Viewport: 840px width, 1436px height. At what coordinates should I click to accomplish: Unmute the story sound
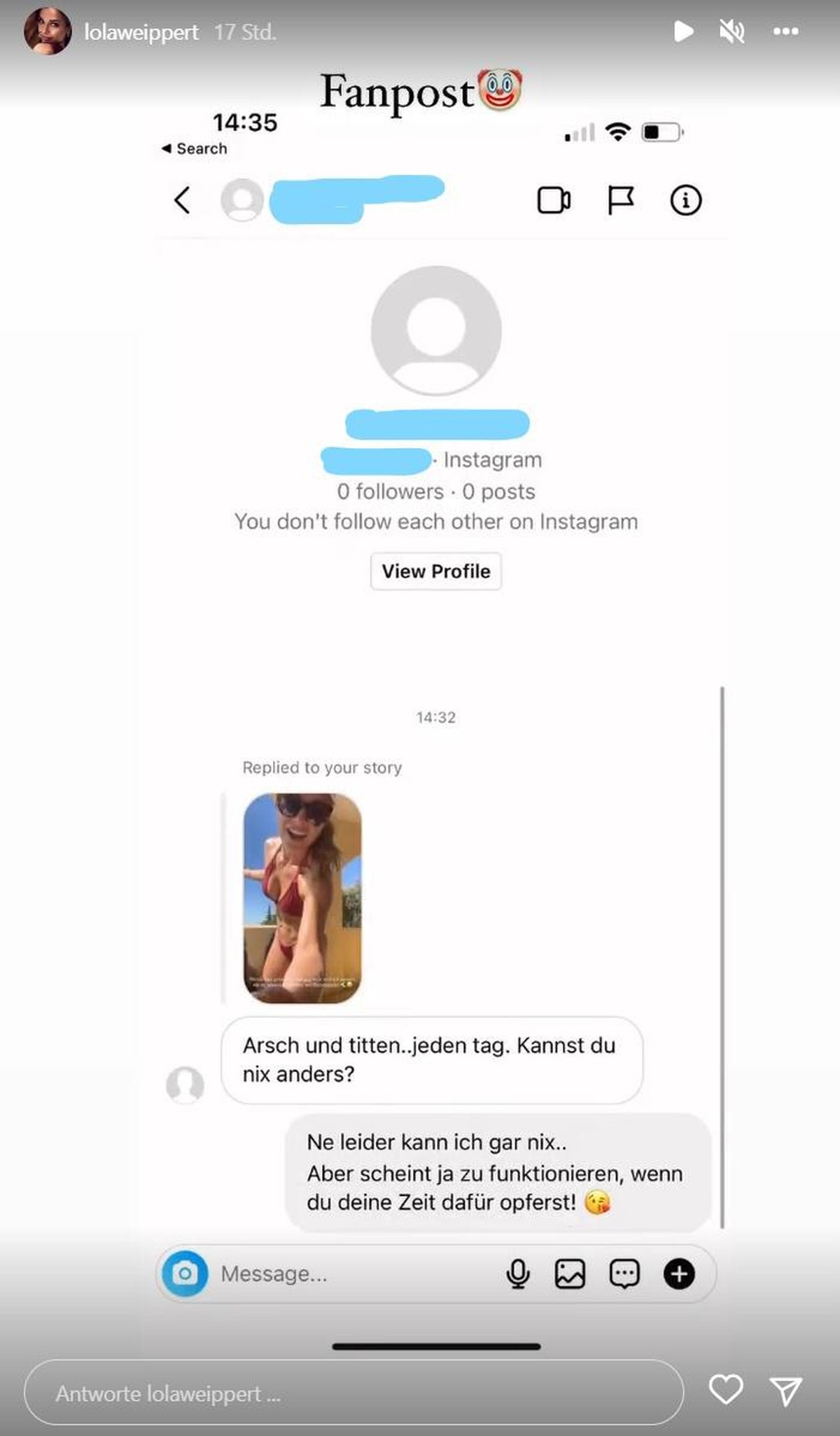click(732, 32)
